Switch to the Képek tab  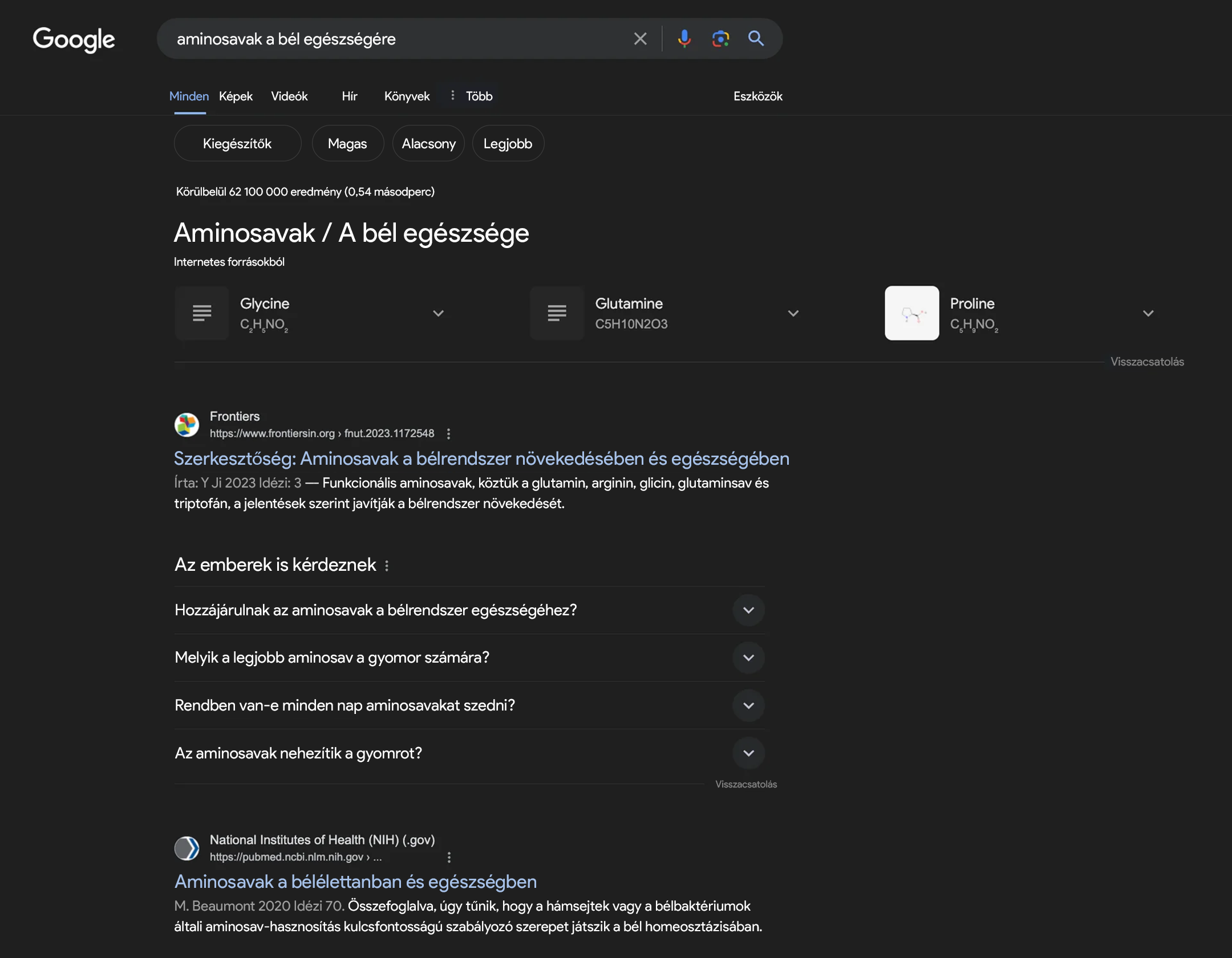tap(236, 96)
